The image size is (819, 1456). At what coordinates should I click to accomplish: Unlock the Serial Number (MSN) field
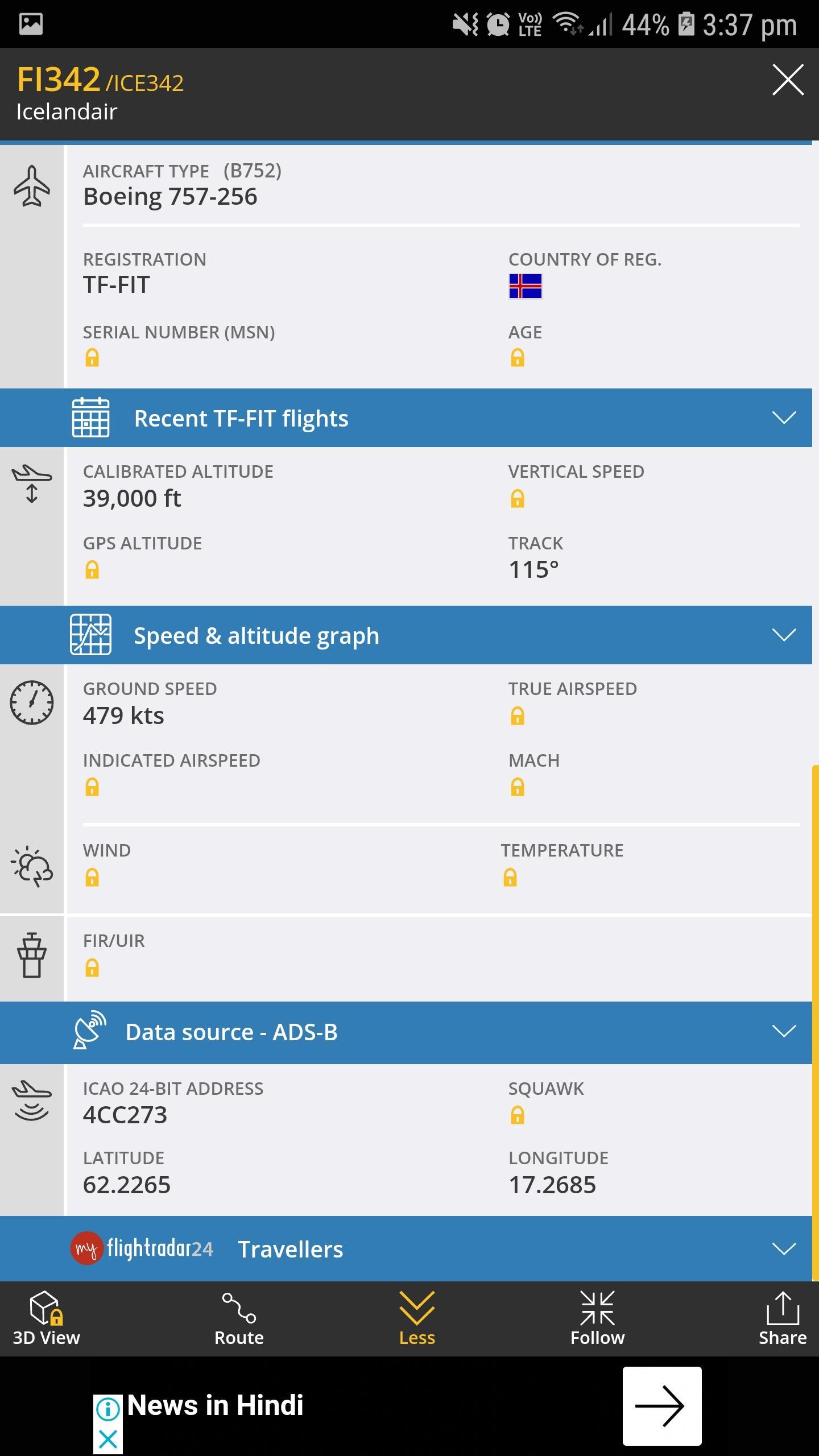point(92,358)
